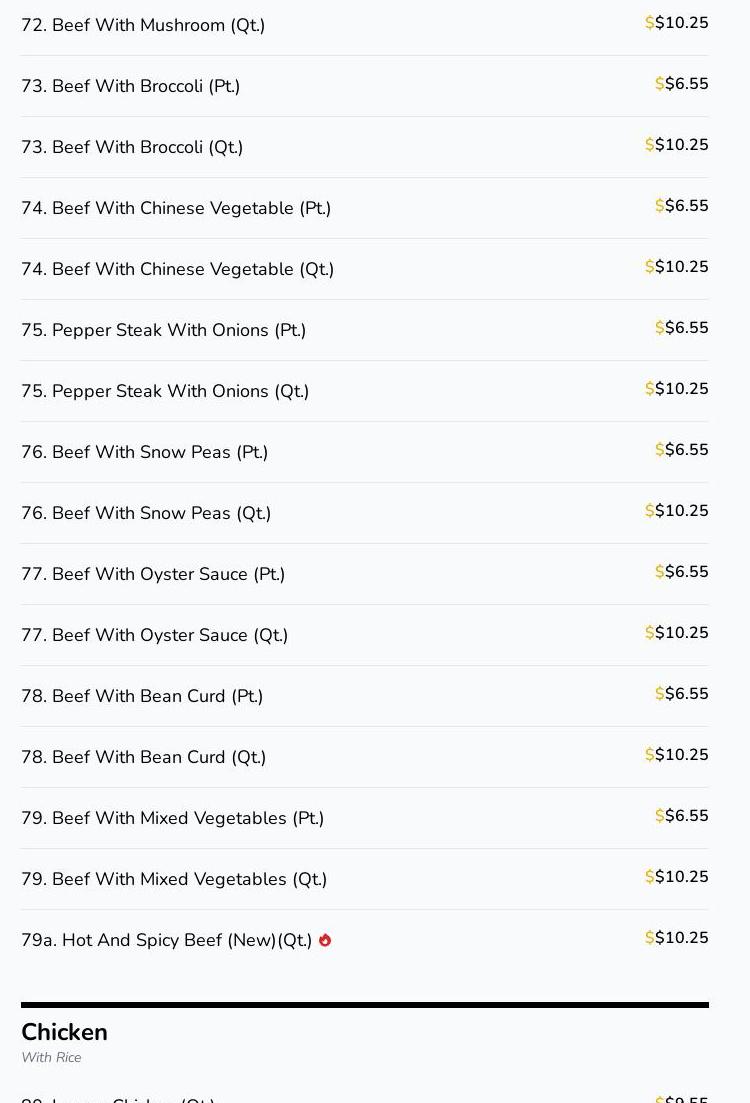The width and height of the screenshot is (750, 1103).
Task: Tap 74. Beef With Chinese Vegetable (Pt.)
Action: (x=176, y=208)
